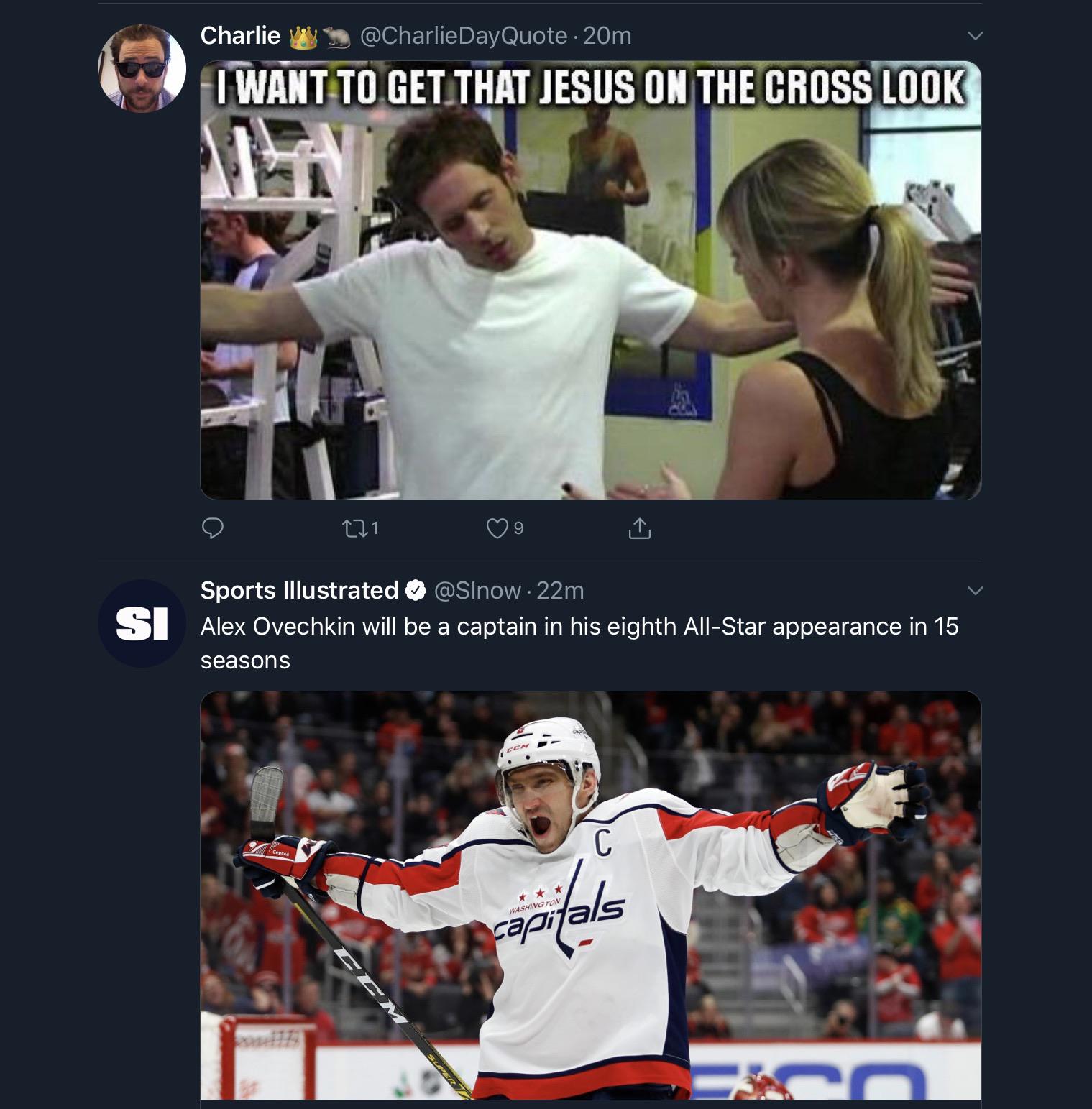Expand options menu on Sports Illustrated tweet
Screen dimensions: 1092x1109
(974, 591)
